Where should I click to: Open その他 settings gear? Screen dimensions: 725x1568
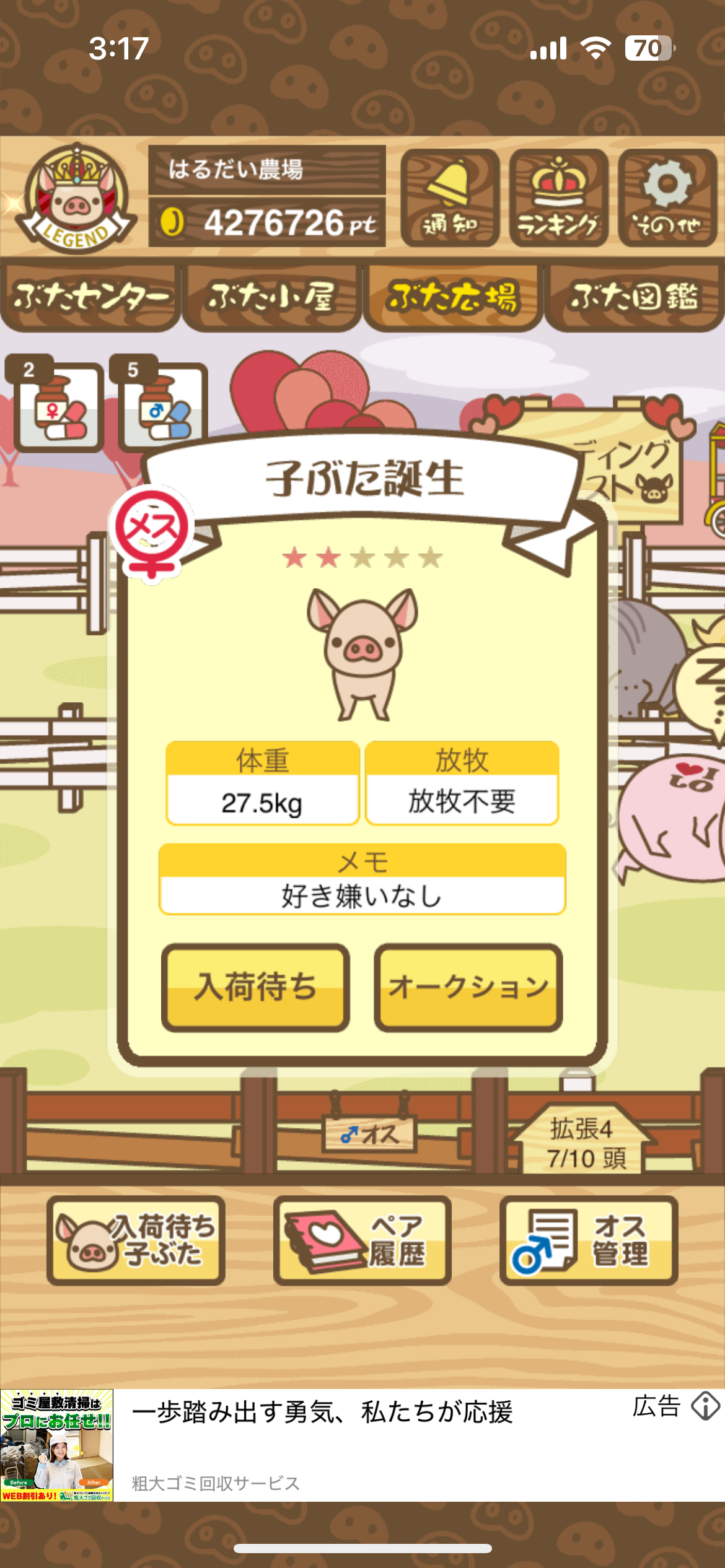point(667,198)
